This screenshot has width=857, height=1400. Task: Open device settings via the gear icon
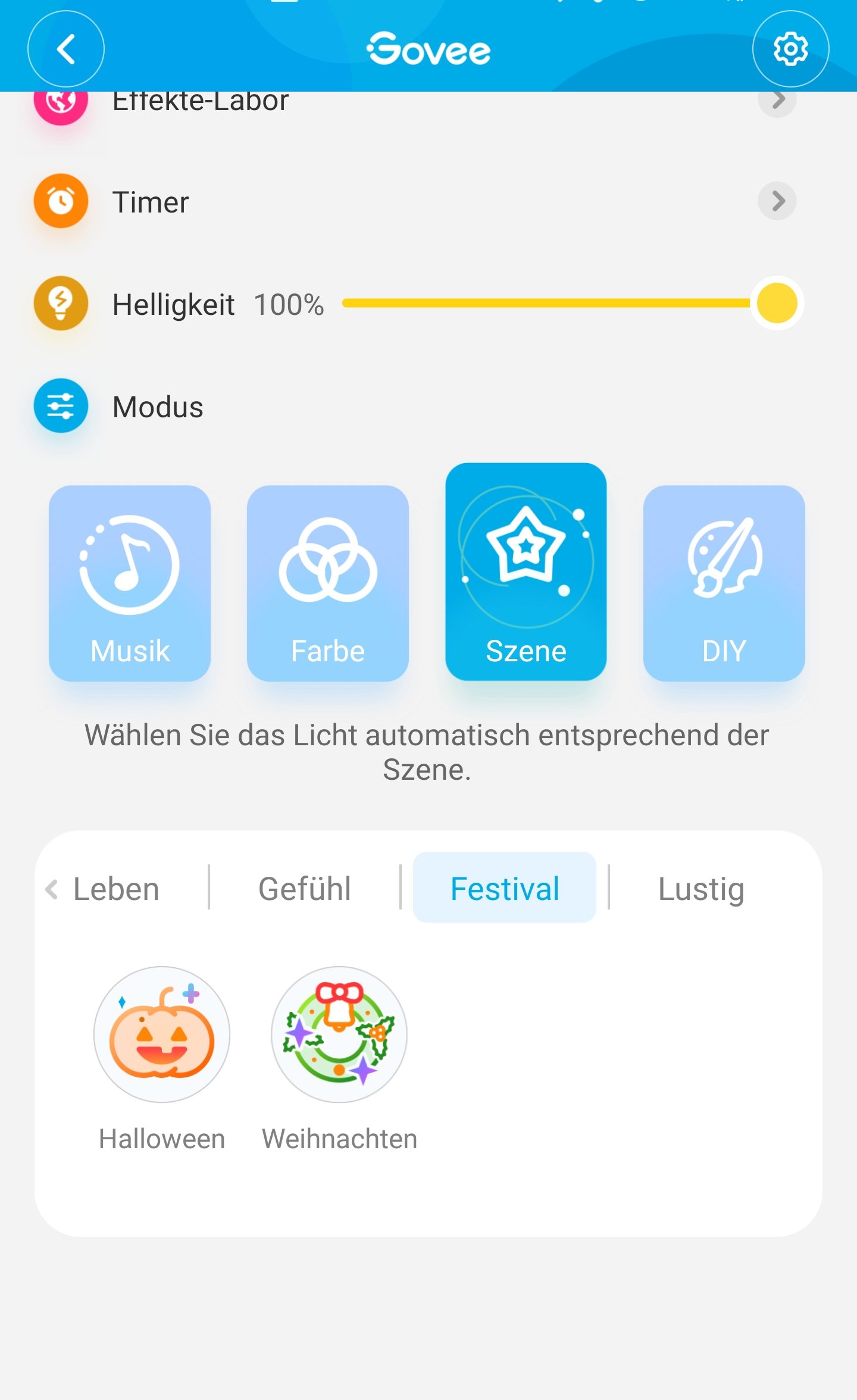coord(790,49)
